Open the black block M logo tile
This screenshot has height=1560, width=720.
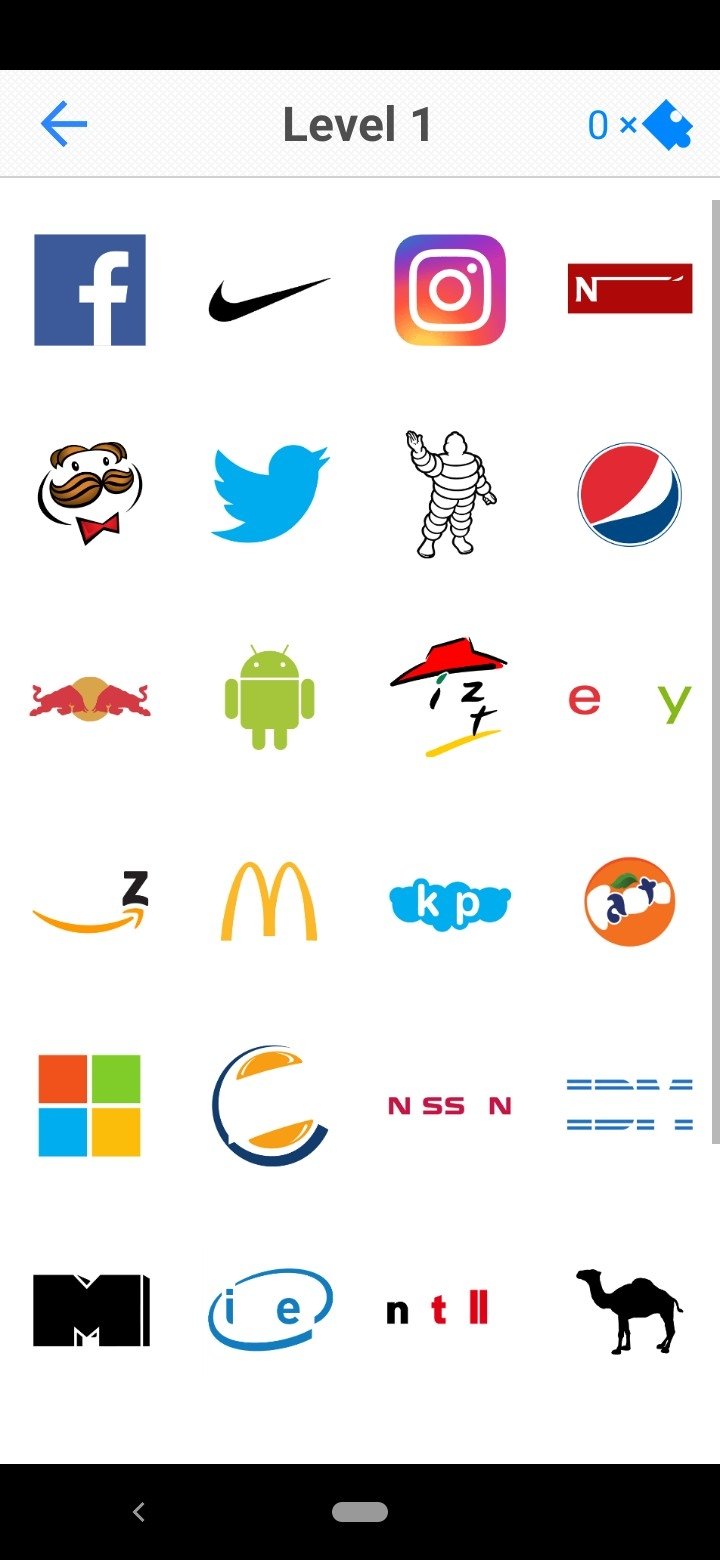91,1310
